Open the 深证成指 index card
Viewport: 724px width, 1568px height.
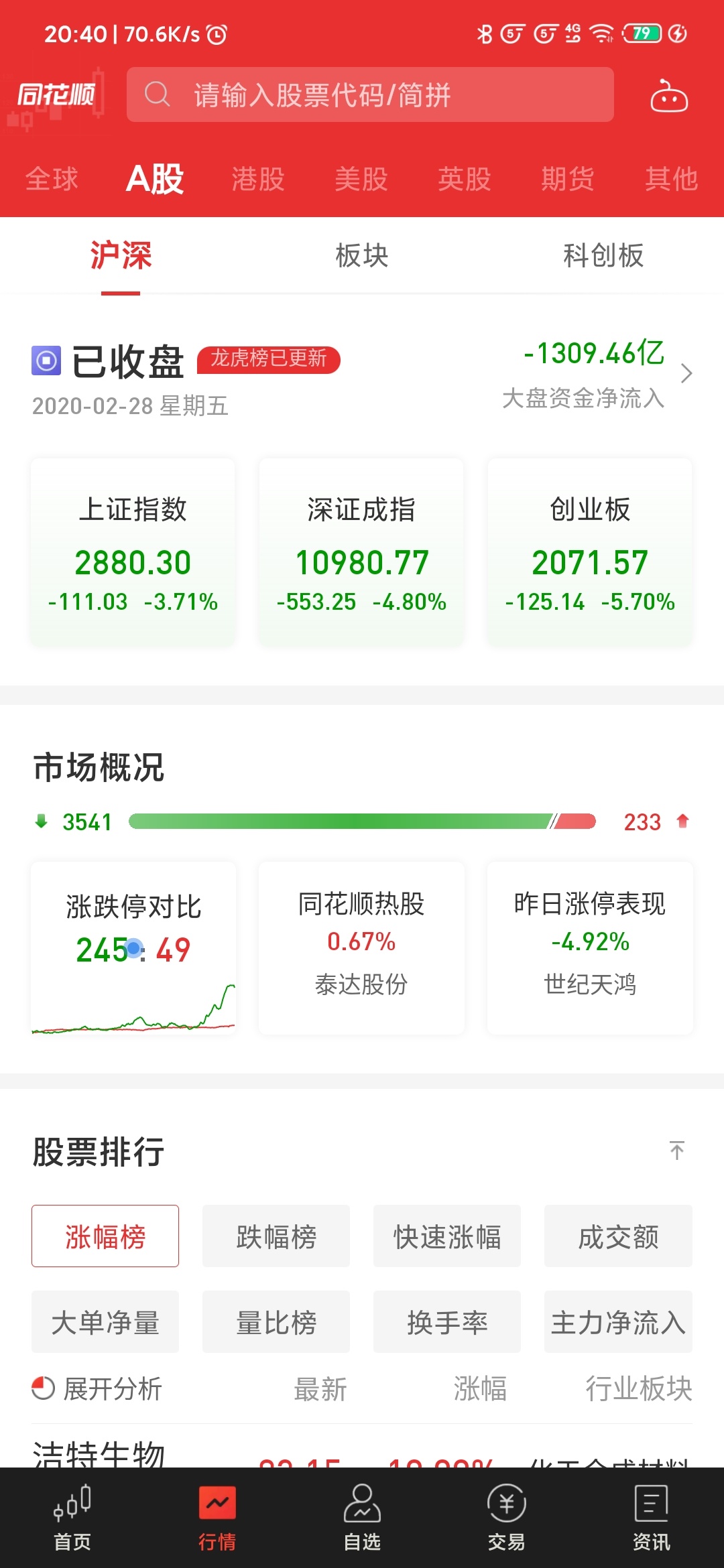click(x=361, y=552)
